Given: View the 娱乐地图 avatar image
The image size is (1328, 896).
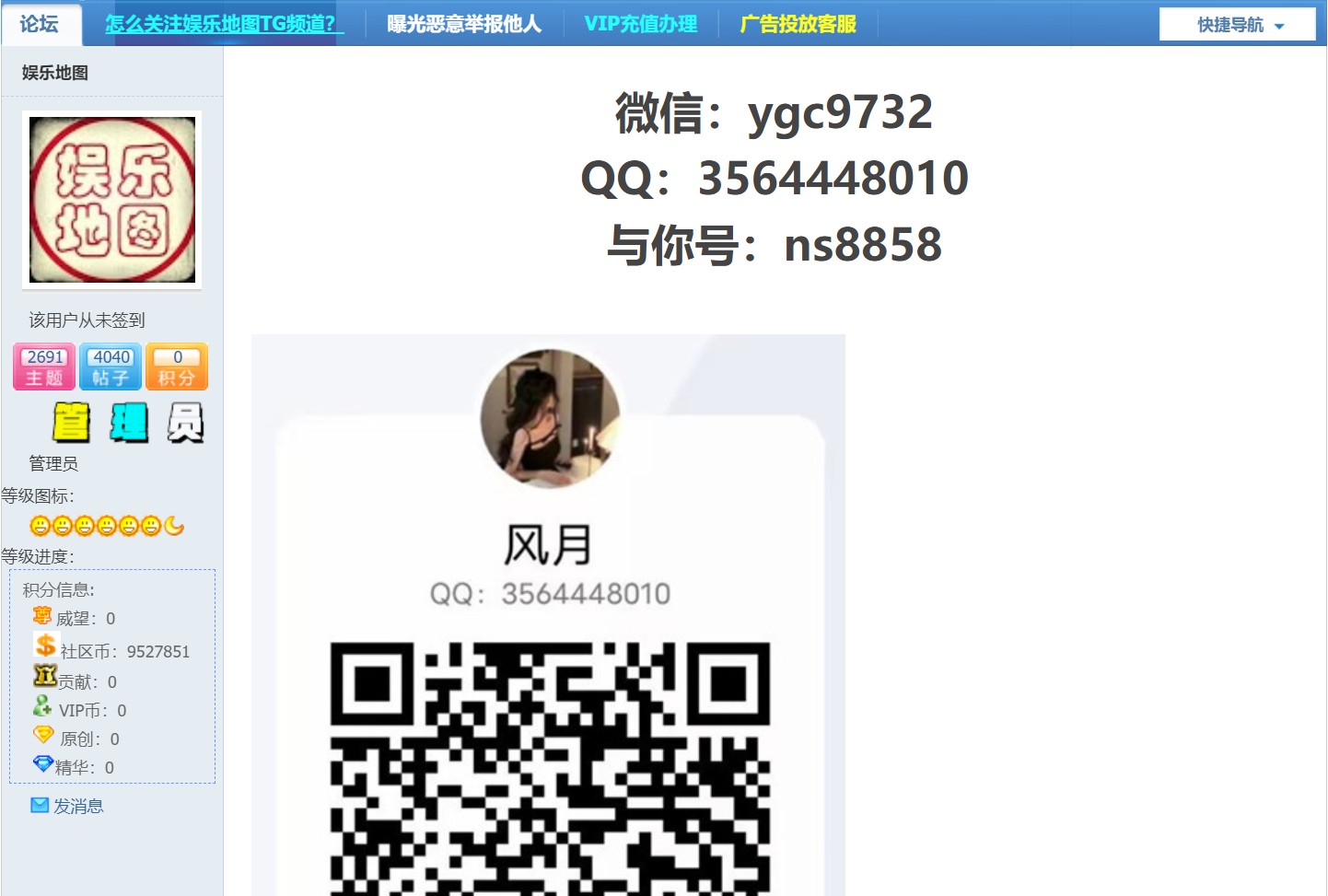Looking at the screenshot, I should point(112,200).
